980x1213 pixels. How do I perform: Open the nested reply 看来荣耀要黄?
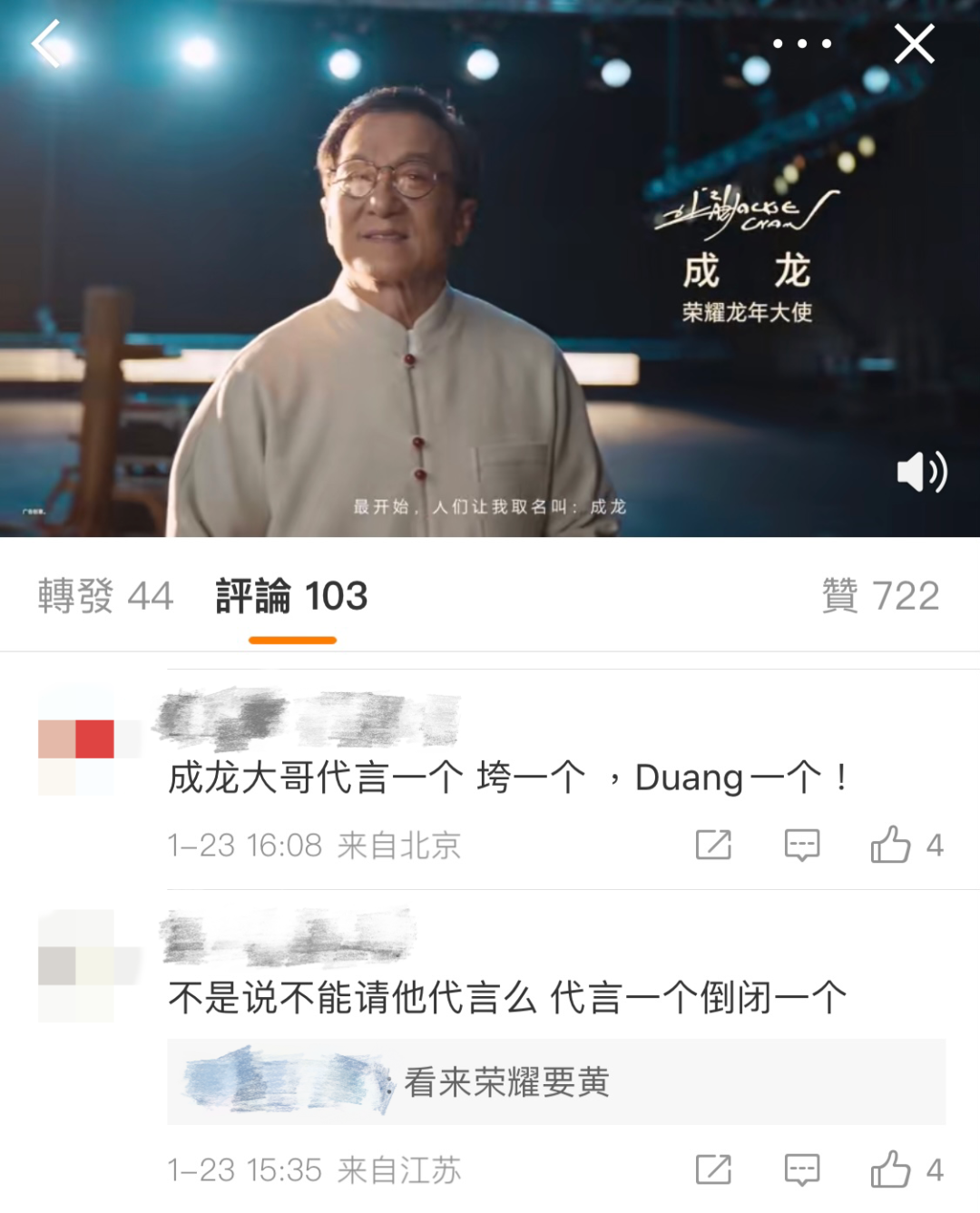pos(556,1081)
